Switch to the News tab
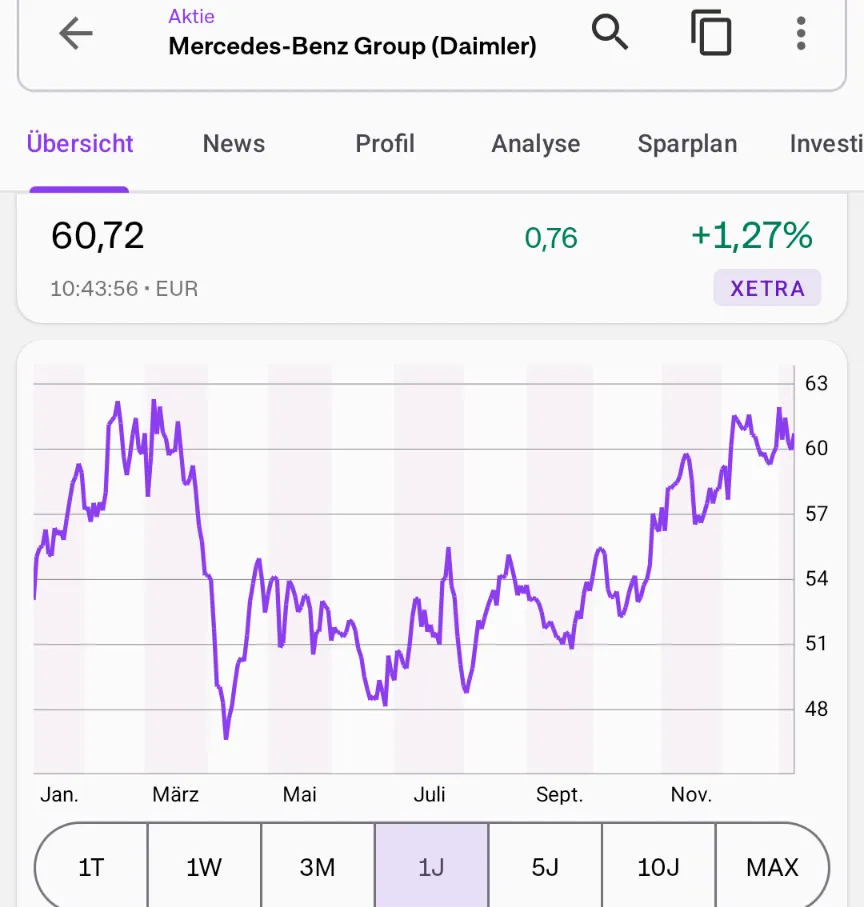This screenshot has width=864, height=907. coord(234,144)
